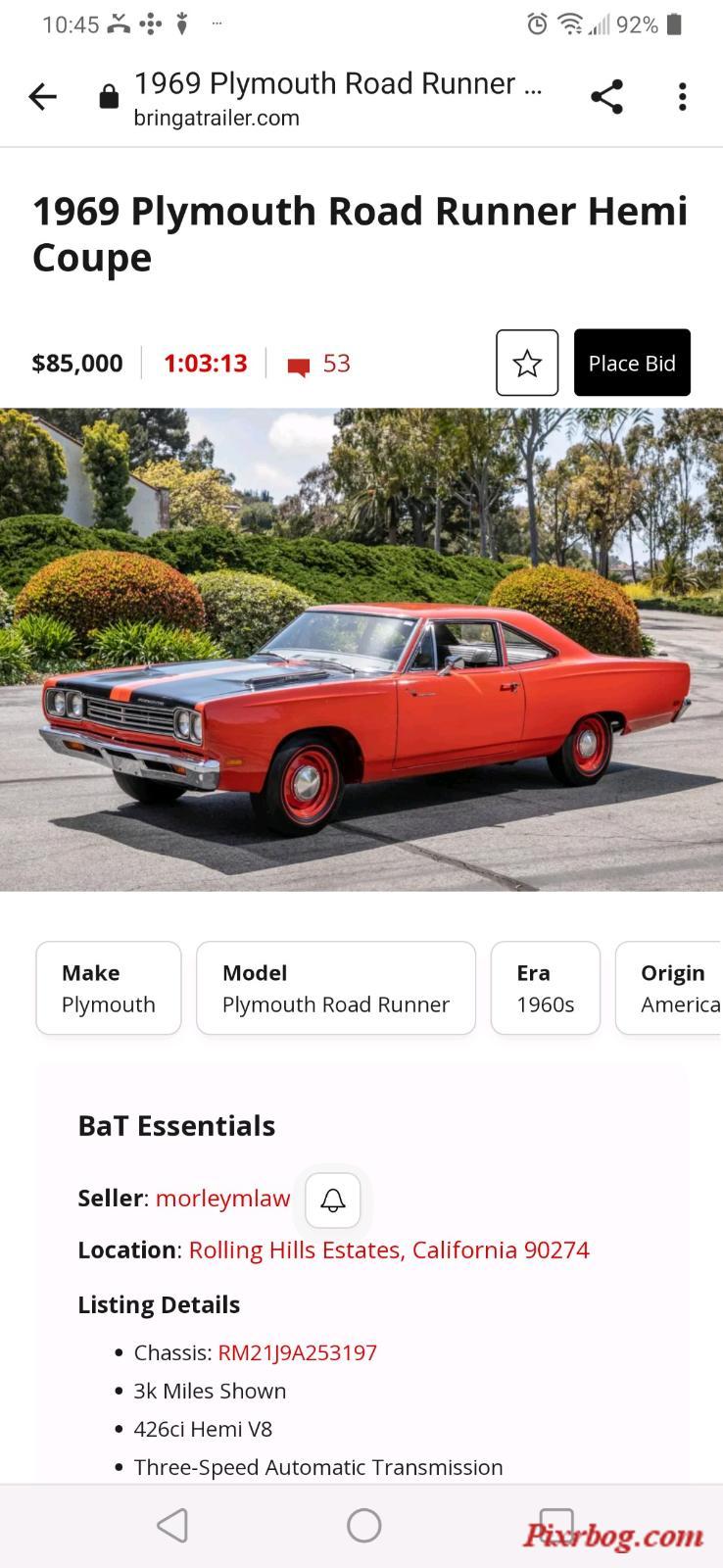The height and width of the screenshot is (1568, 723).
Task: Select the Make Plymouth chip
Action: coord(109,988)
